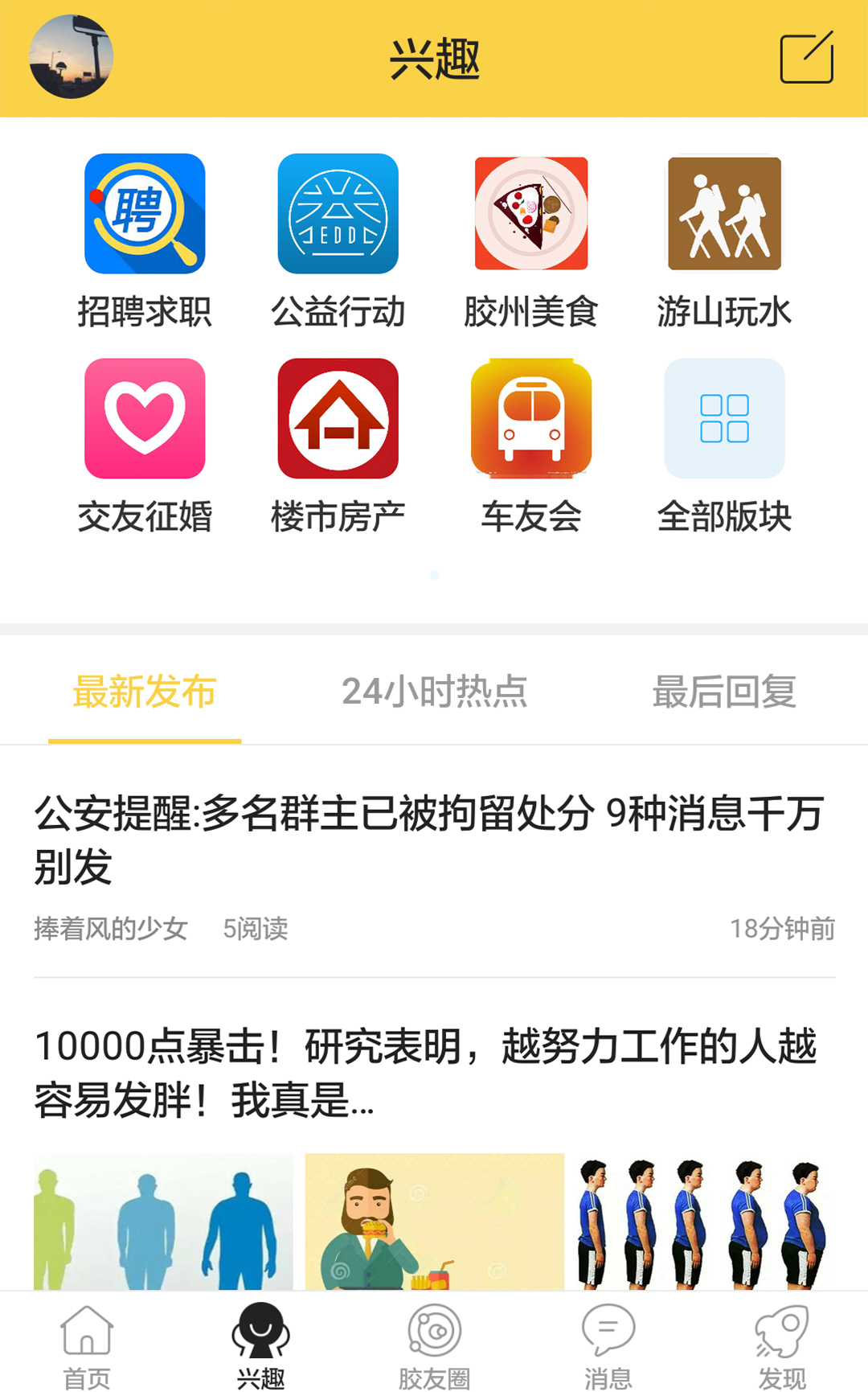Open the 游山玩水 section

pos(724,240)
